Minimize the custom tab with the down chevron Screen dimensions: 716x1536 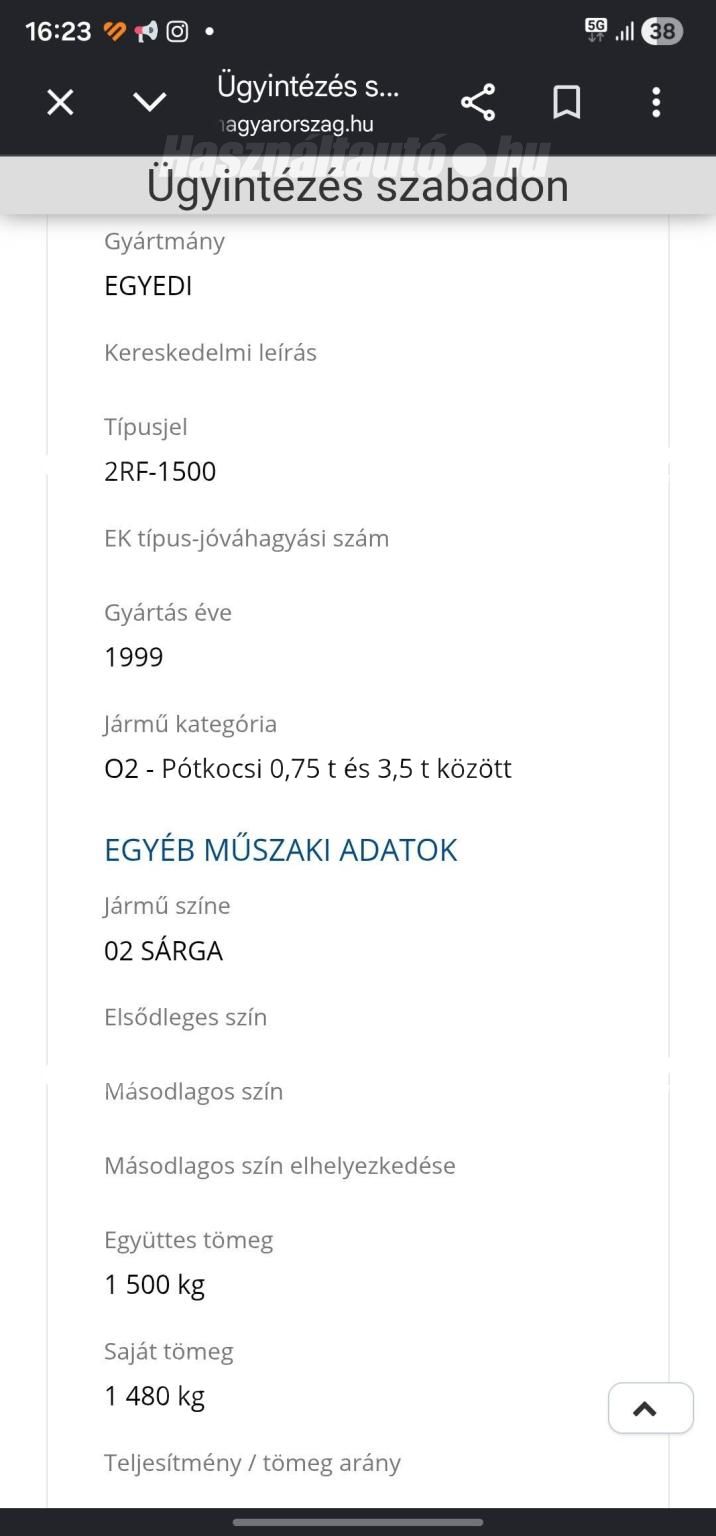tap(150, 102)
